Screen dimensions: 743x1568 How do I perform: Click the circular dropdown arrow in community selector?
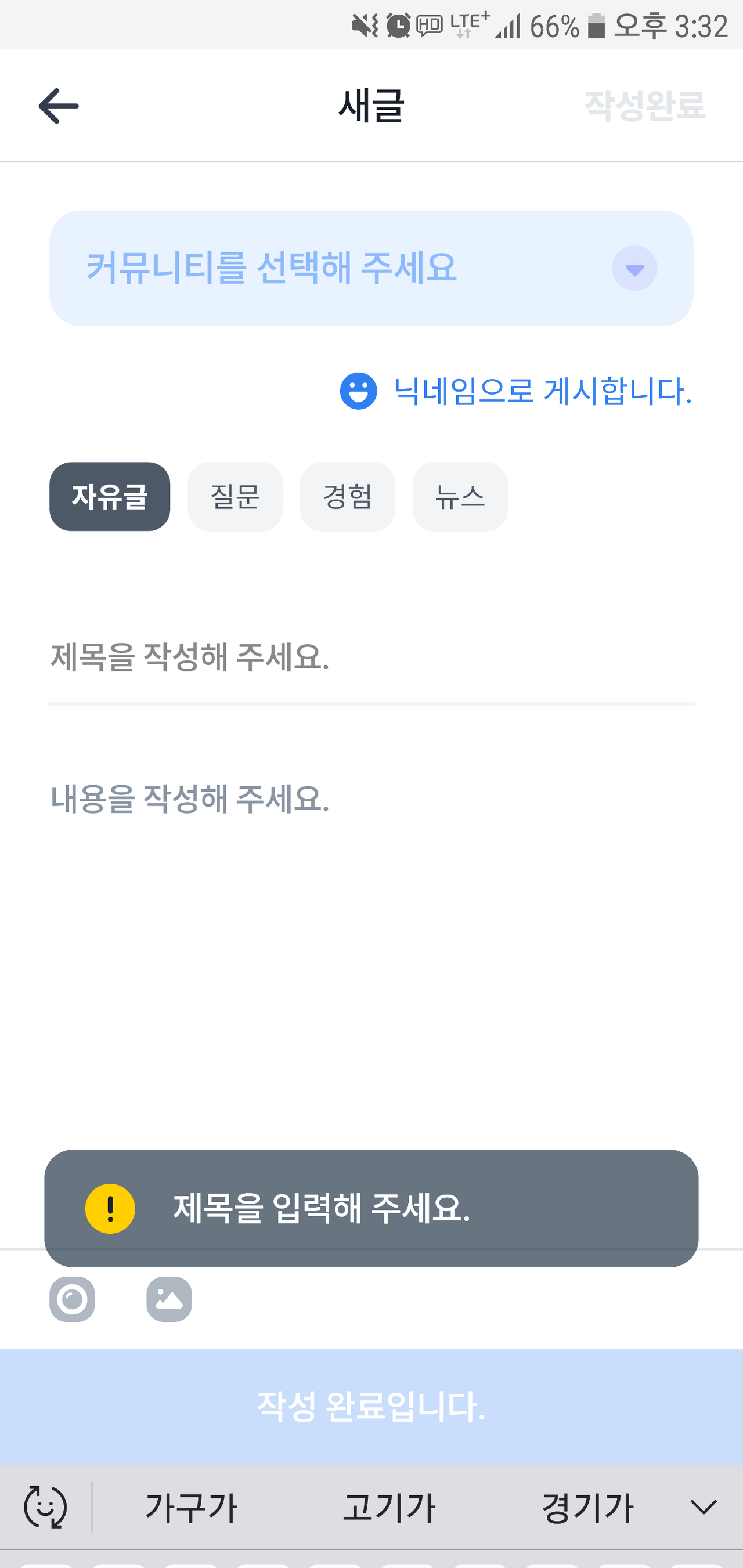(635, 268)
